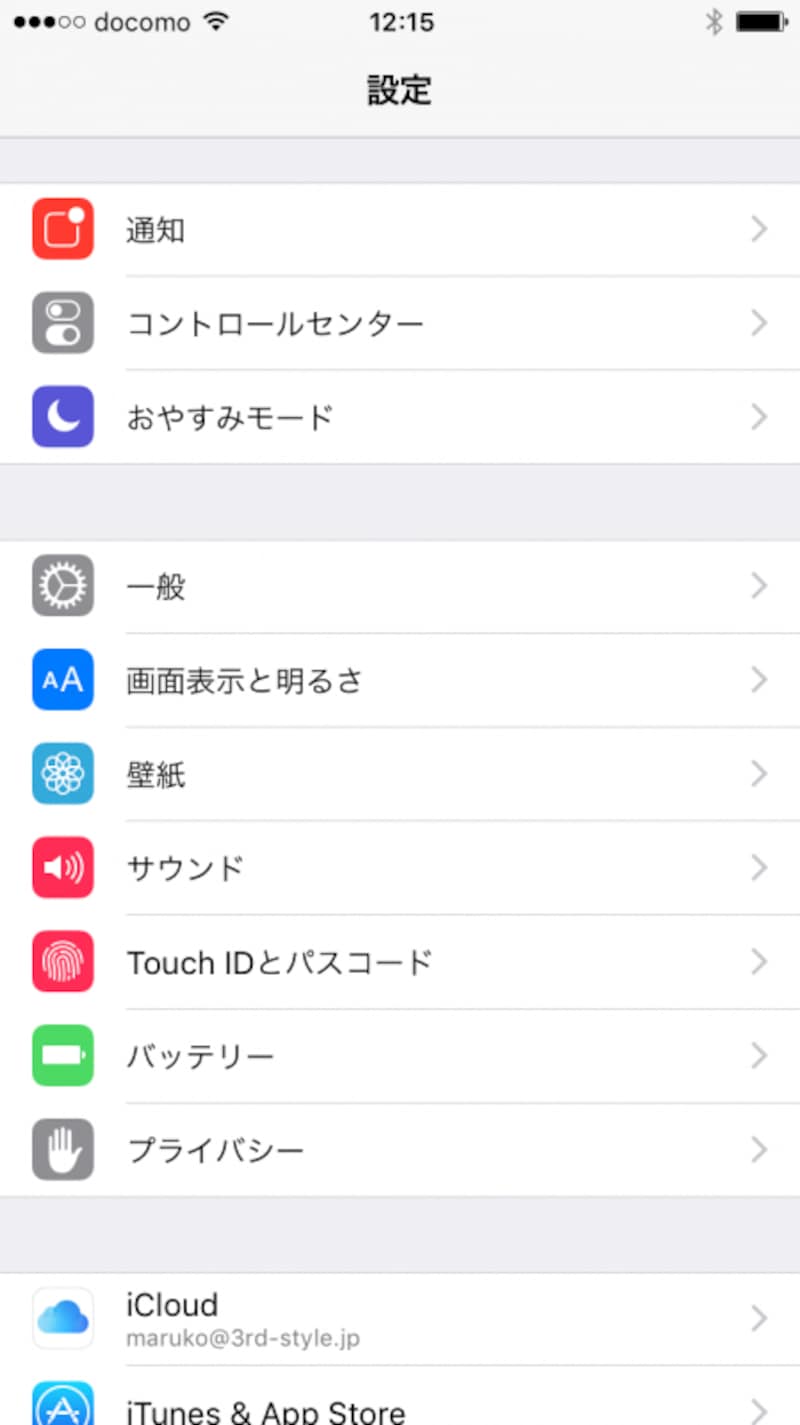This screenshot has width=800, height=1425.
Task: Open the Touch IDとパスコード settings
Action: click(400, 962)
